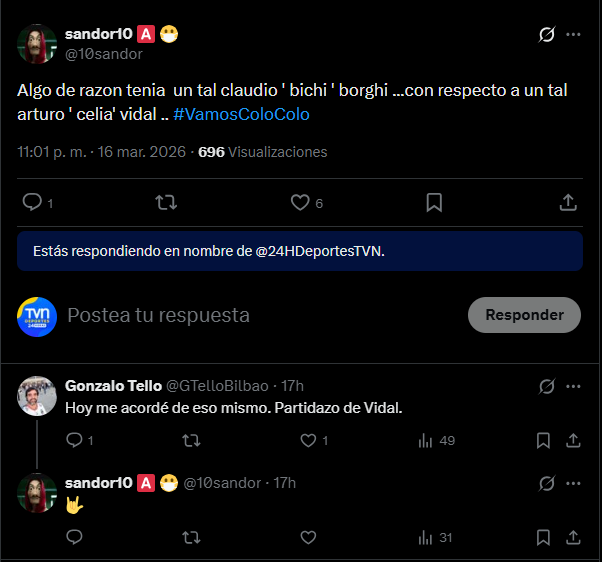Viewport: 602px width, 562px height.
Task: Tap the Responder button
Action: (524, 315)
